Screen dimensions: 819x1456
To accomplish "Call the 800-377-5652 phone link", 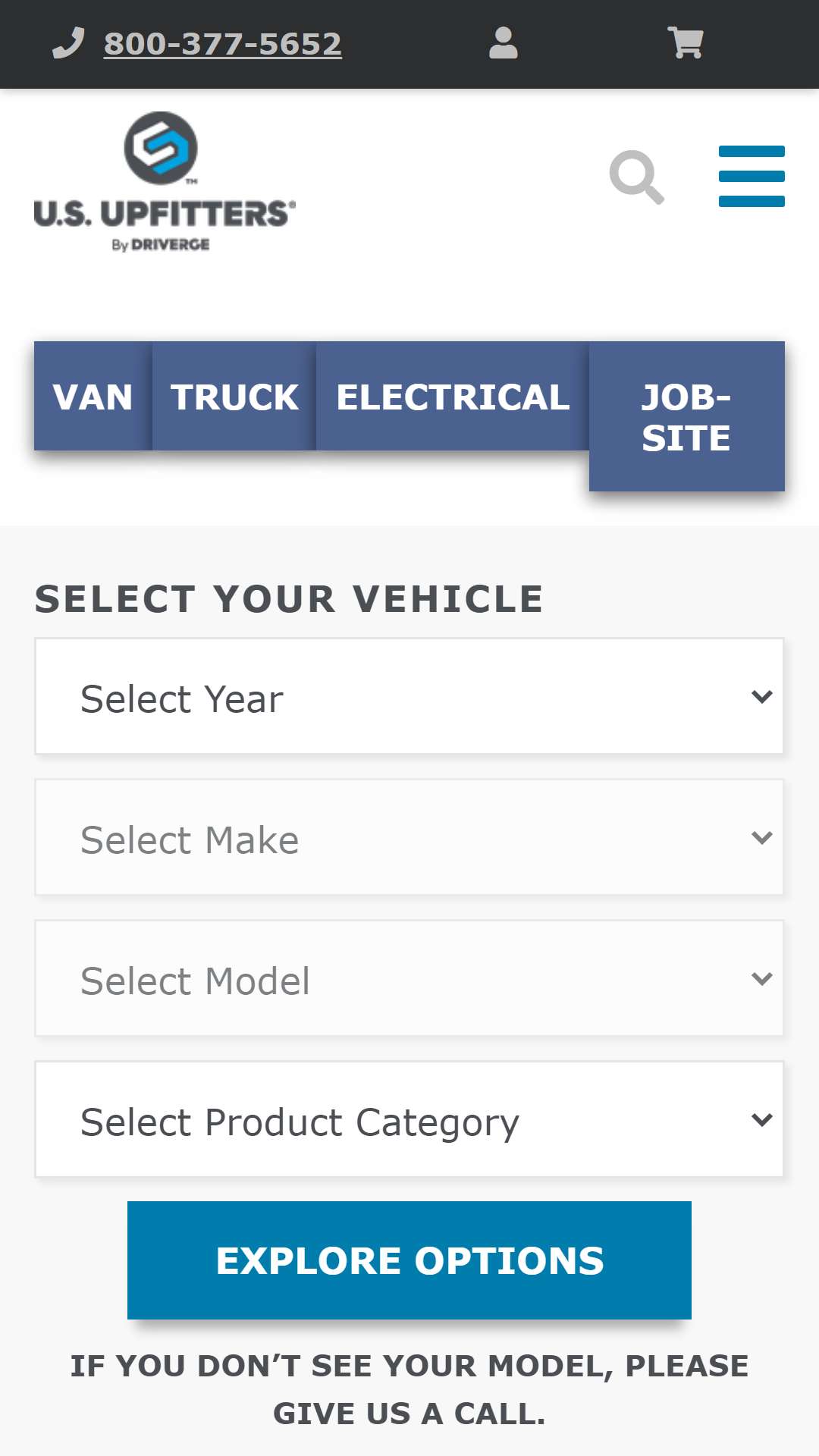I will (x=222, y=44).
